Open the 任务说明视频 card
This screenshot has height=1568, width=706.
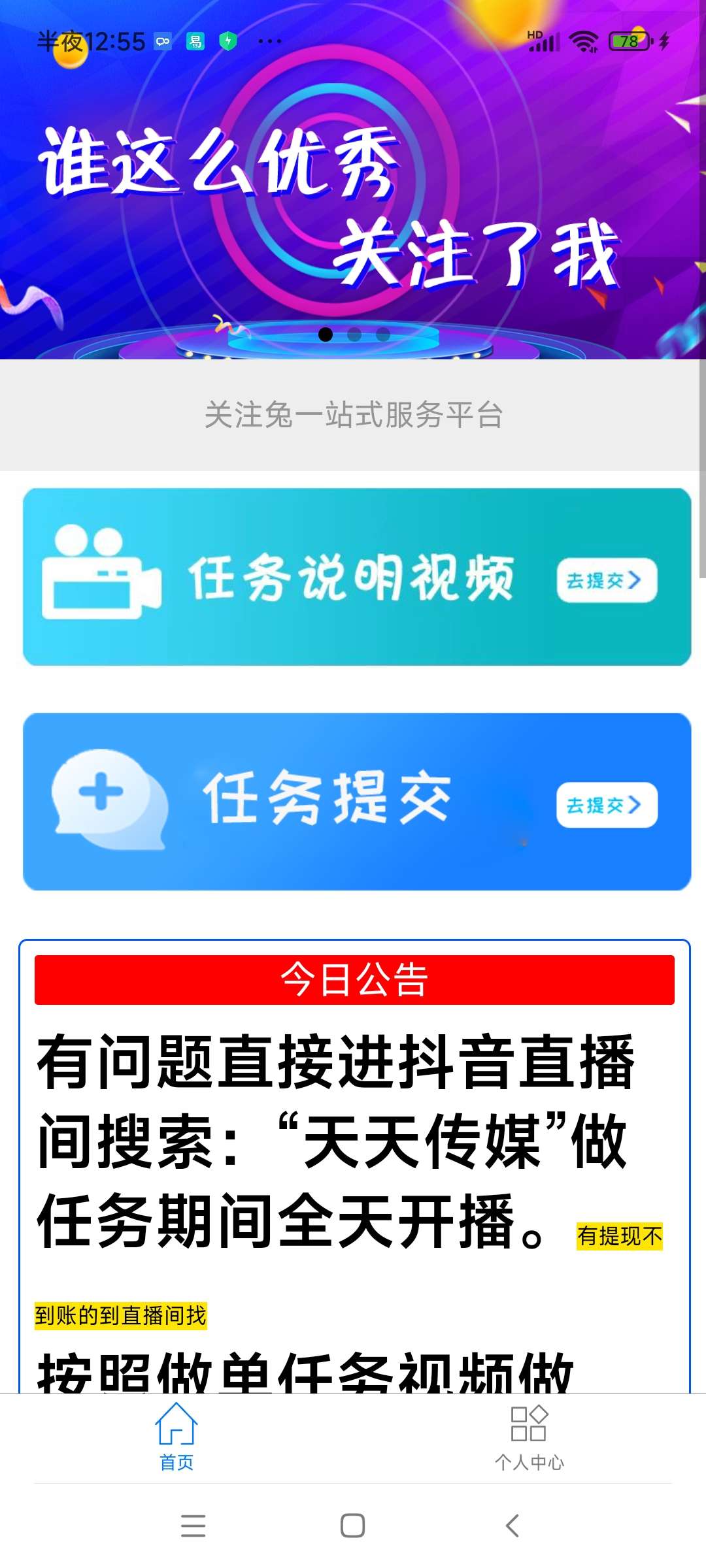[357, 578]
